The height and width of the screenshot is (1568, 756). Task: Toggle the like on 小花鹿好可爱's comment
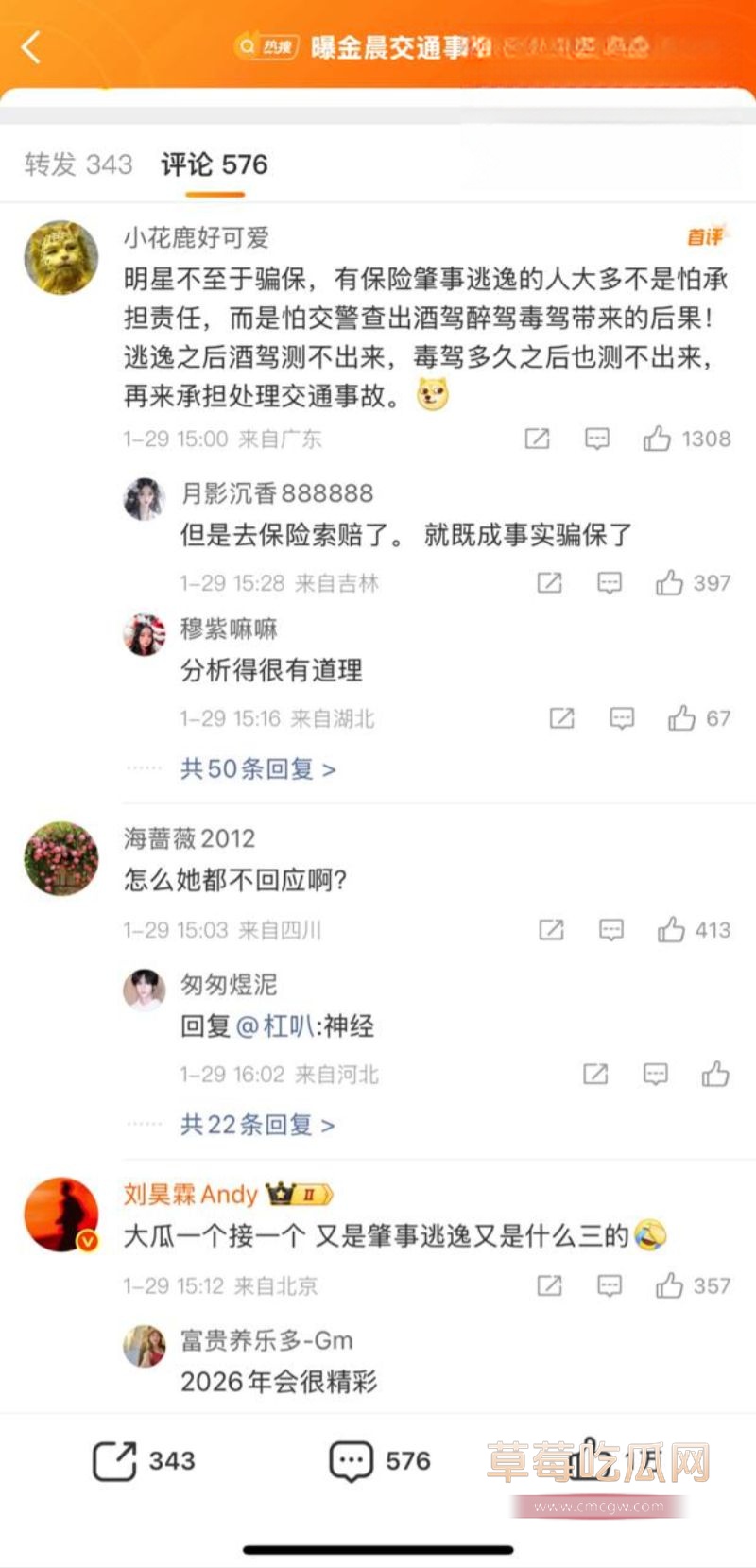659,439
